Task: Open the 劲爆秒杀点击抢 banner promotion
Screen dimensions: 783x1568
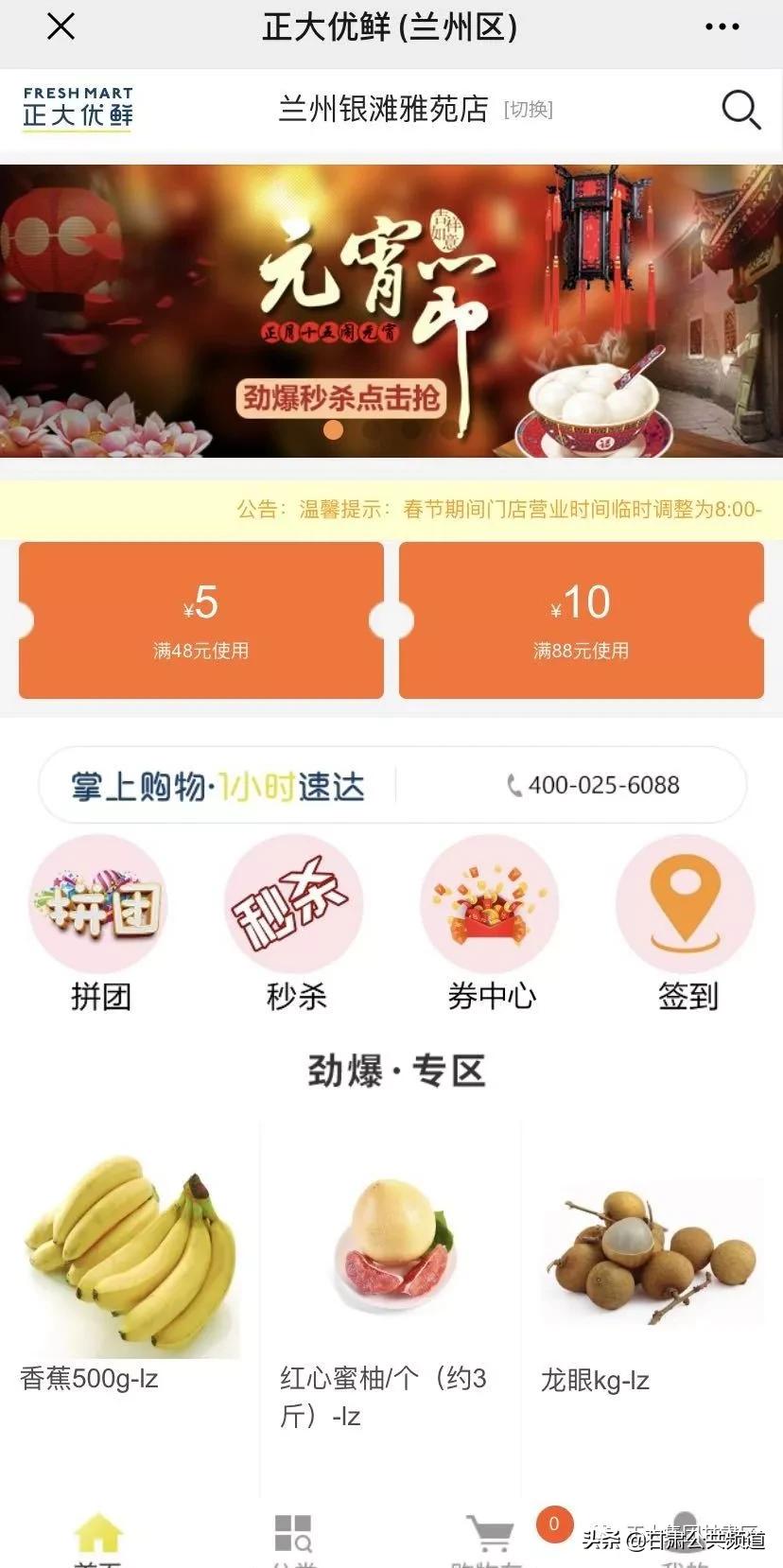Action: pyautogui.click(x=342, y=398)
